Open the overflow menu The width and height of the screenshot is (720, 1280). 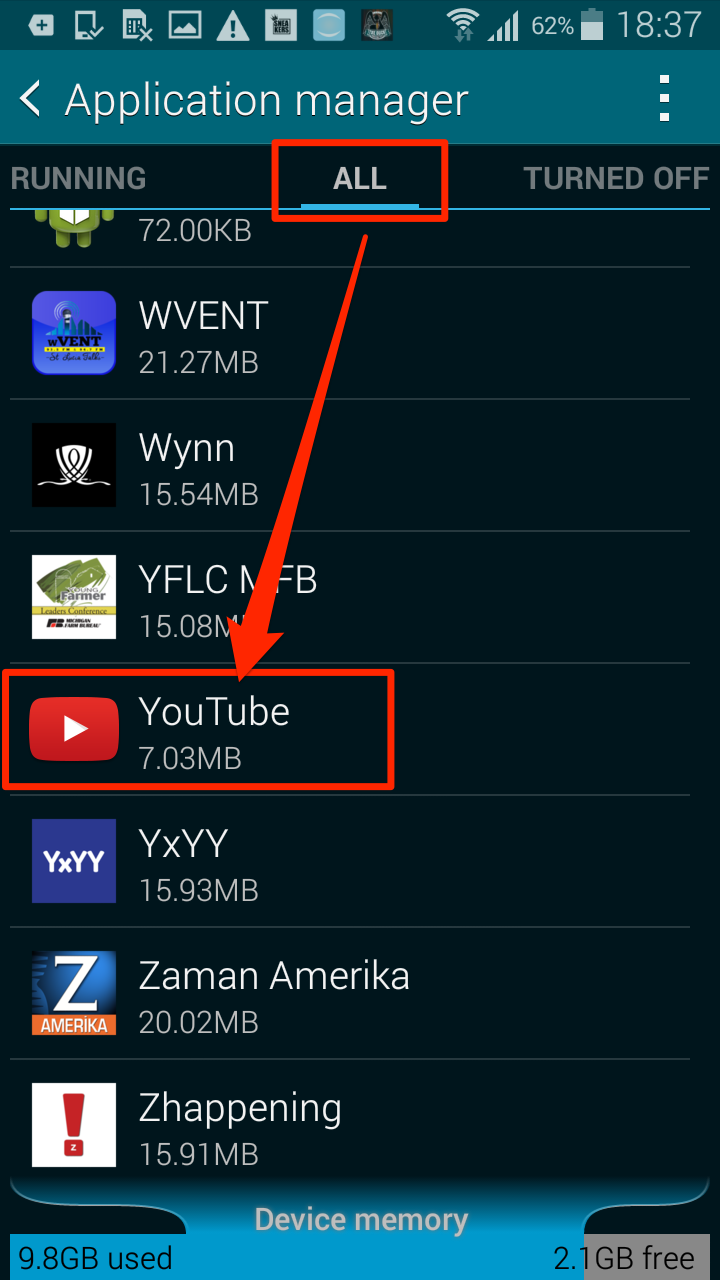(664, 99)
